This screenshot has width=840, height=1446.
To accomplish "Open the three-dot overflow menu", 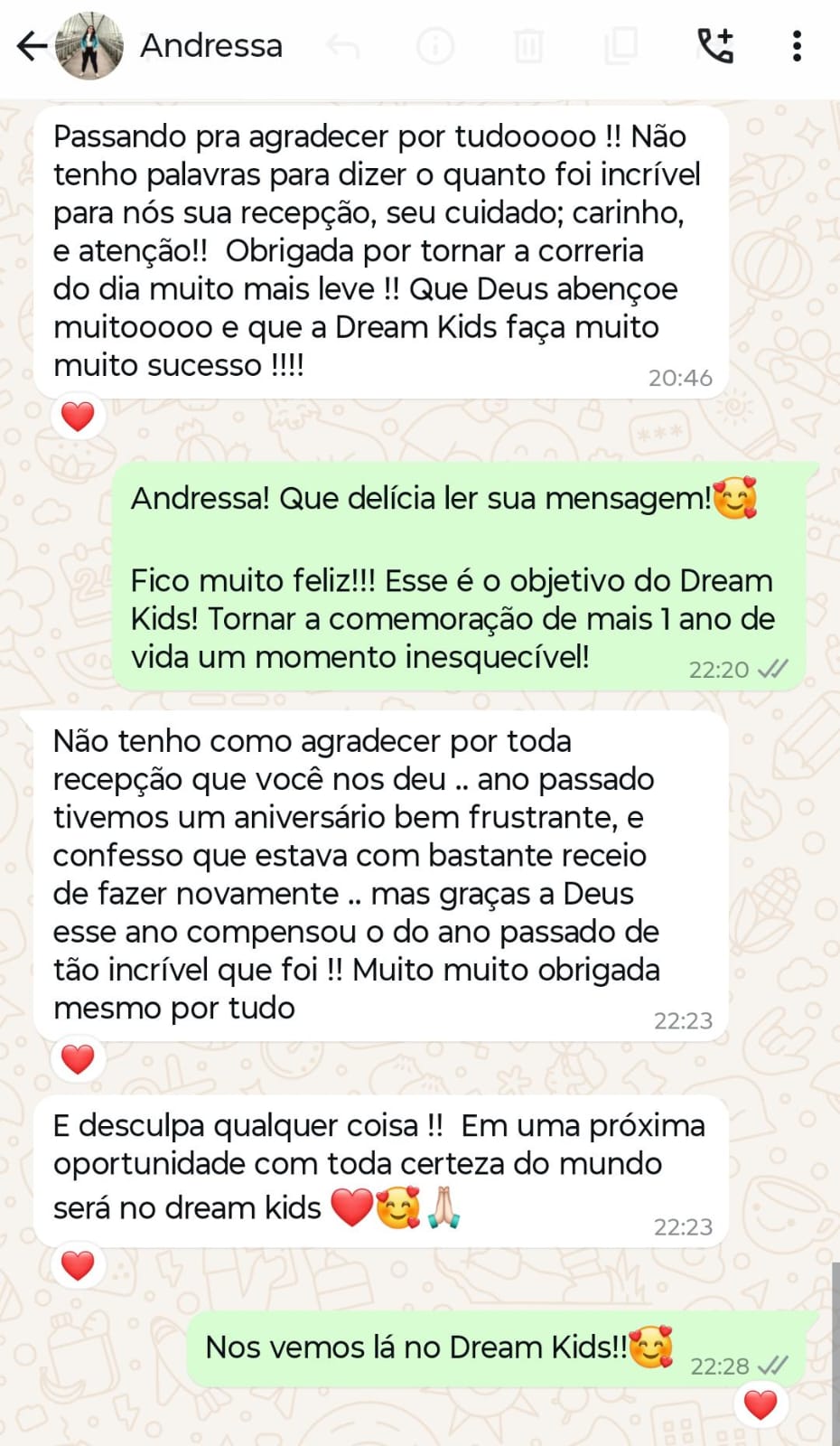I will (x=797, y=46).
